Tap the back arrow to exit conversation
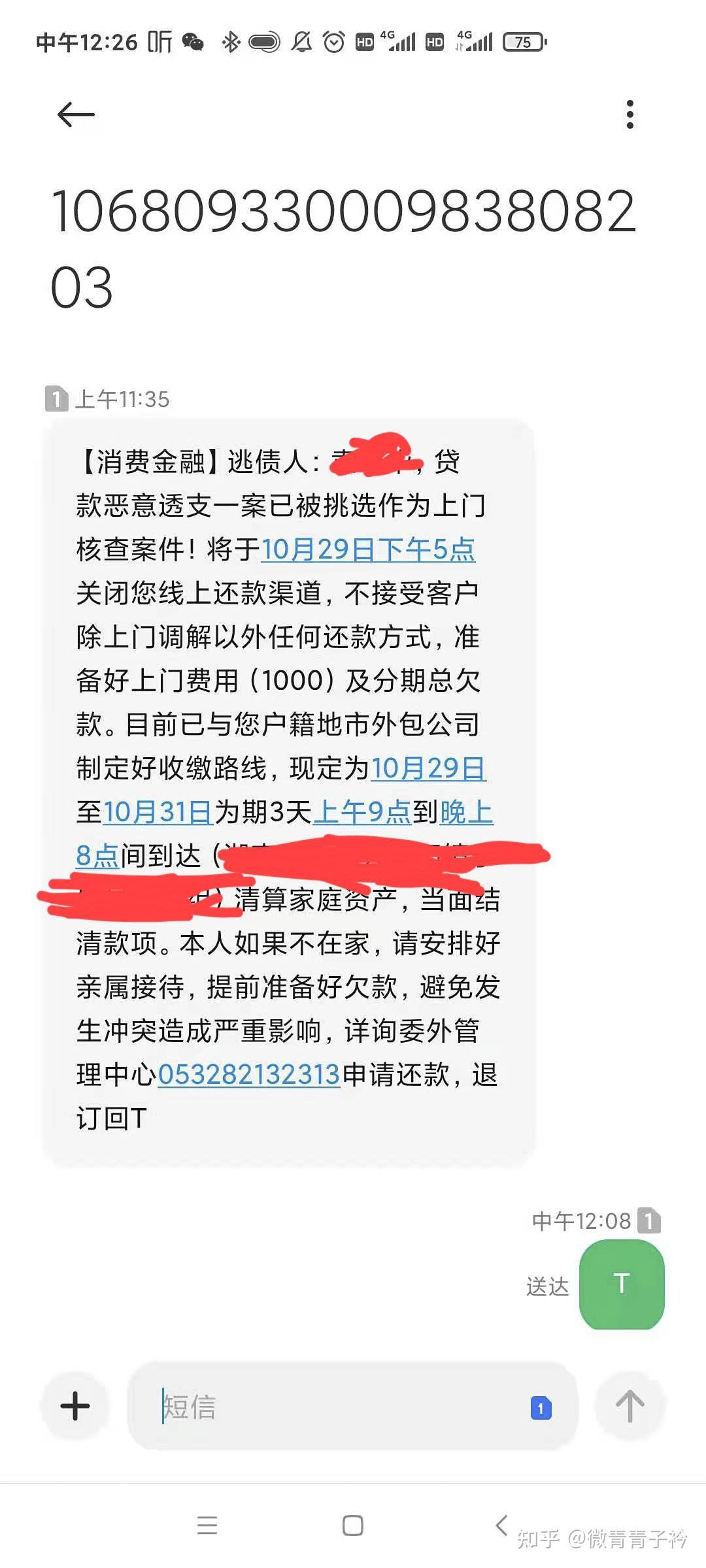 tap(74, 114)
